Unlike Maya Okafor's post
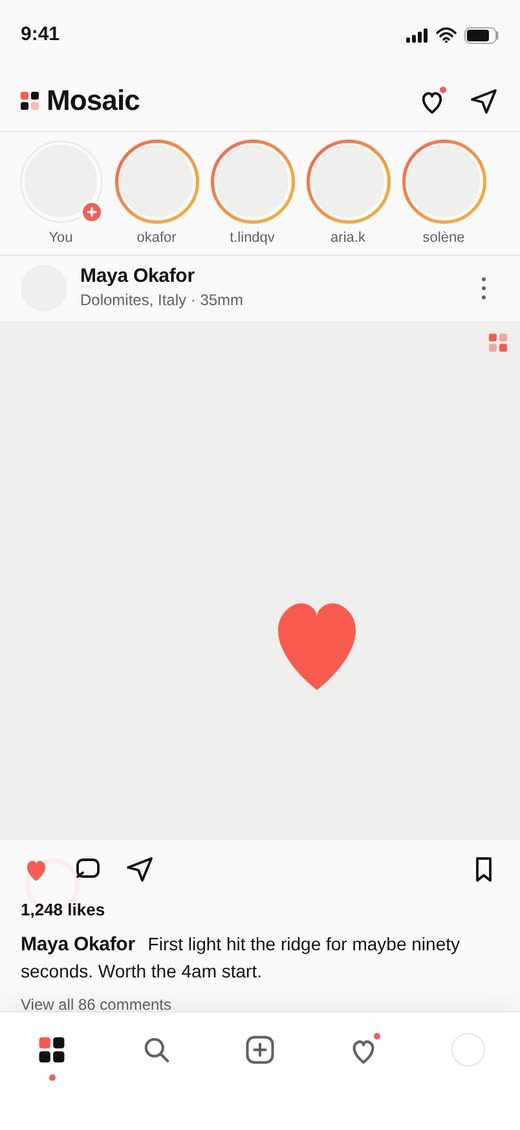 (x=36, y=871)
